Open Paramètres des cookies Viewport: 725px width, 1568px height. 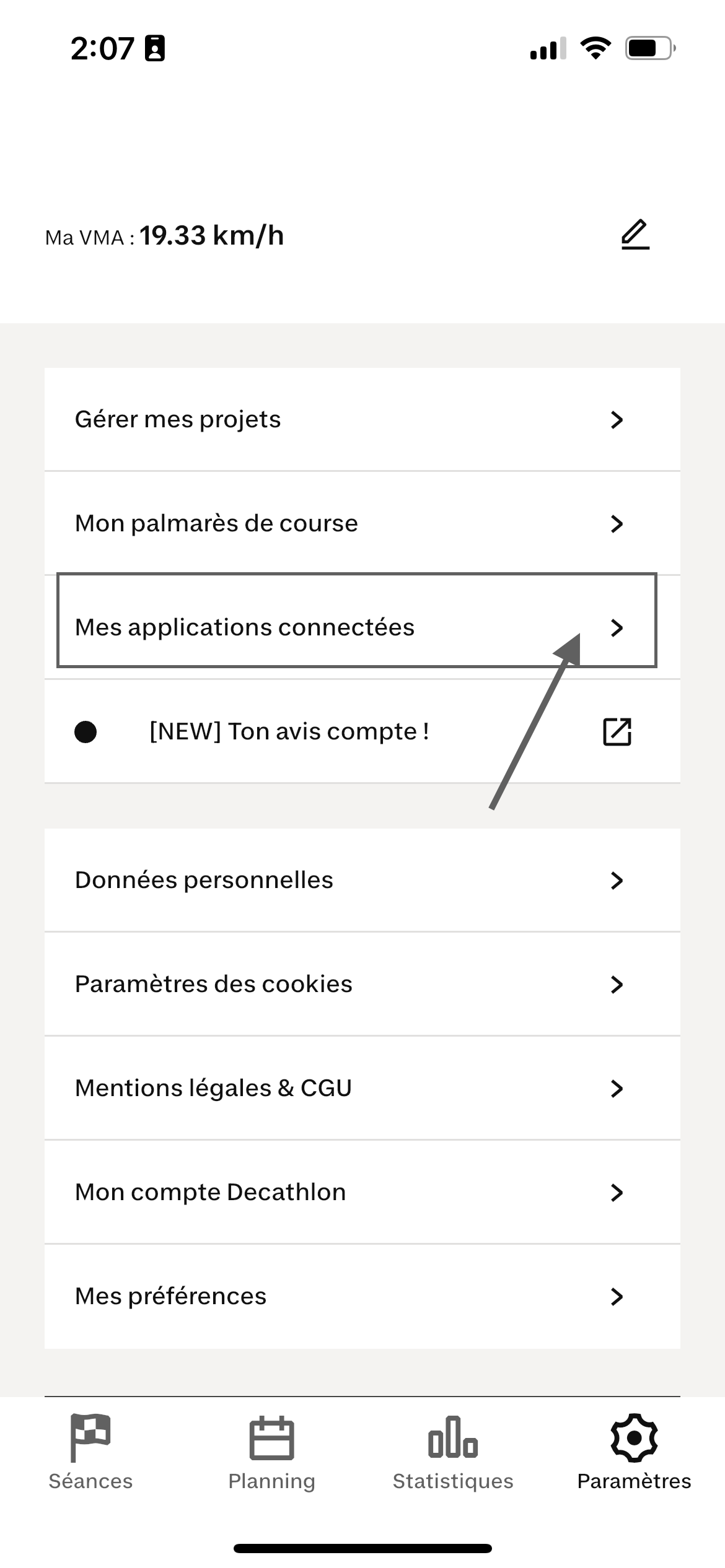pos(362,985)
